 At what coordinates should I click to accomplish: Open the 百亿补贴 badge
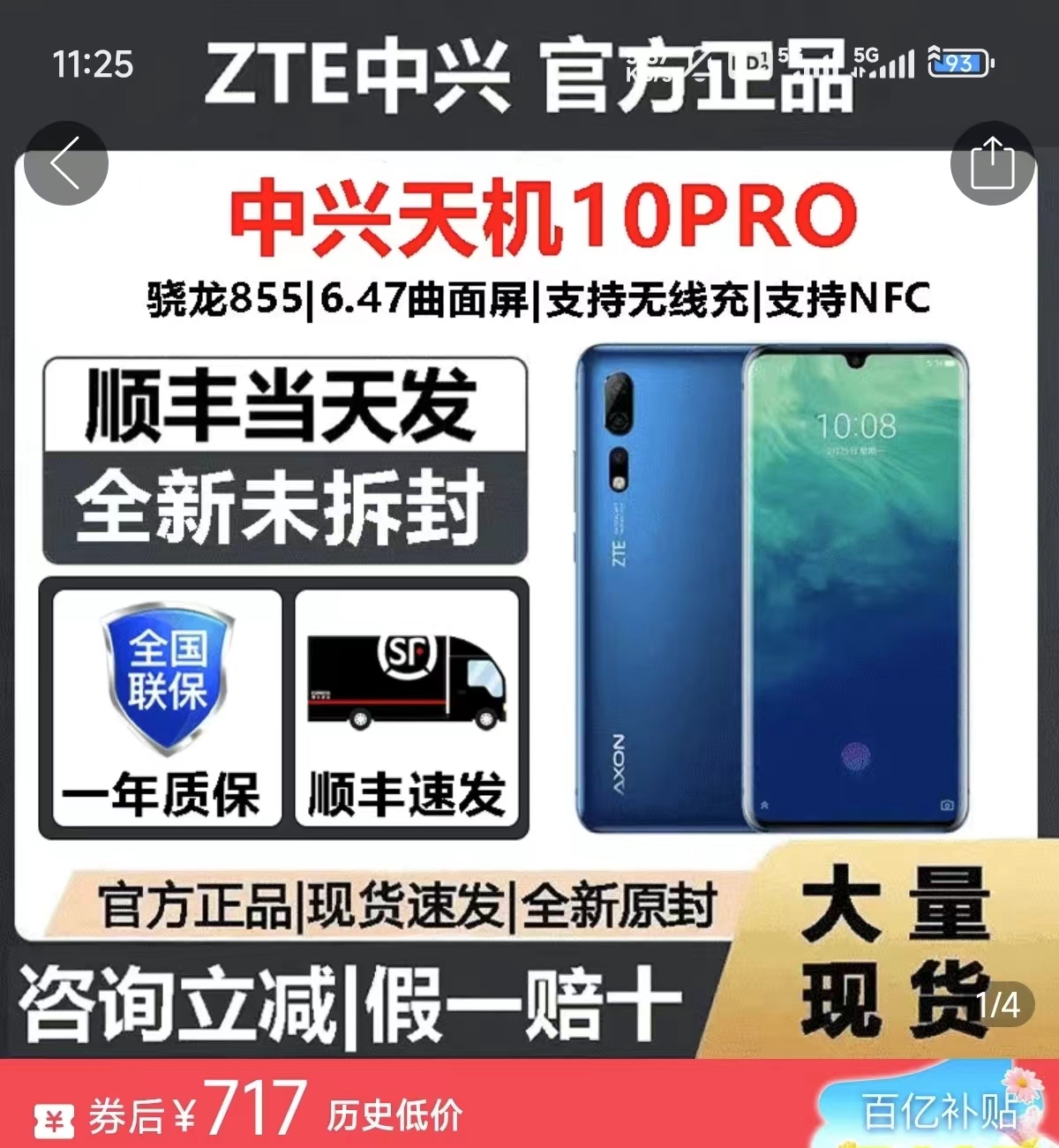[x=937, y=1111]
